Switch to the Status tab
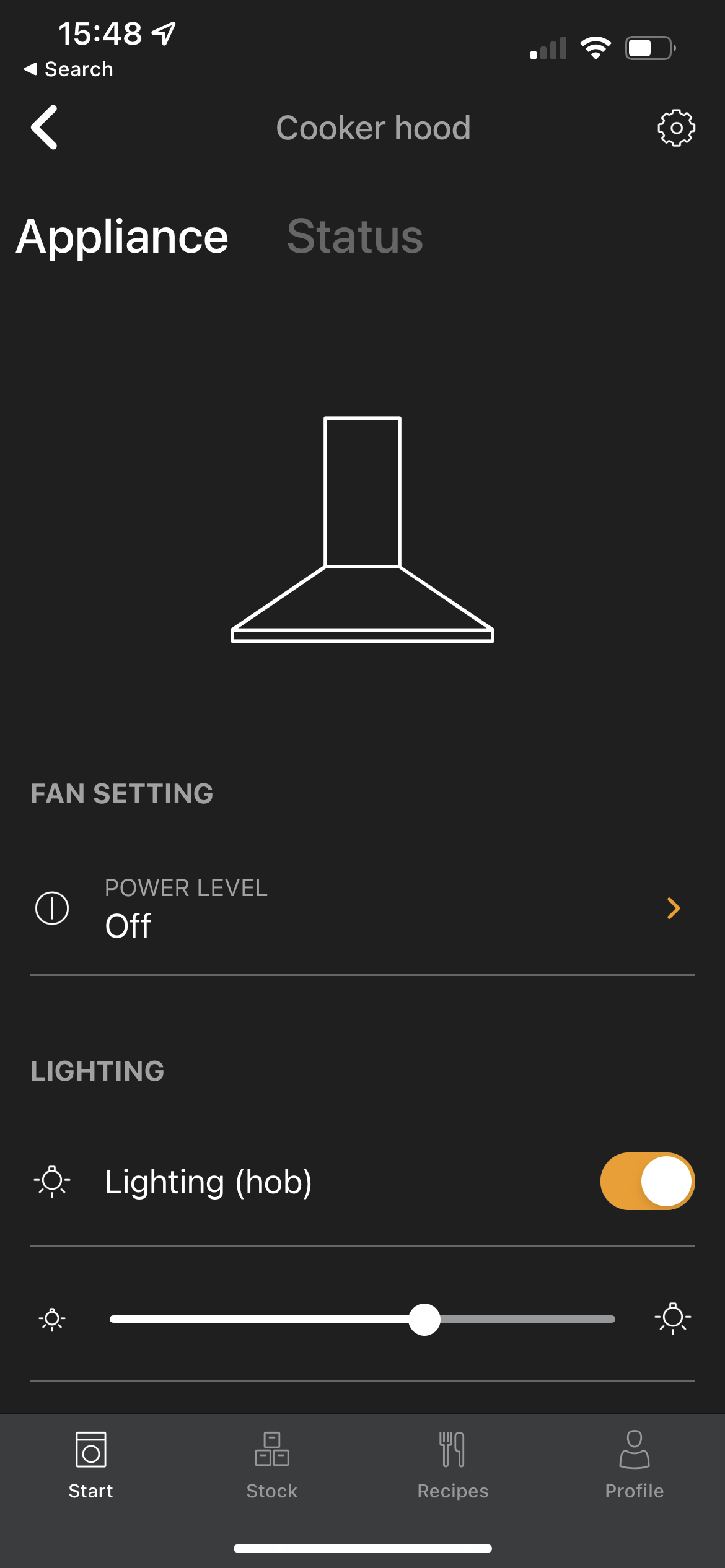 355,237
